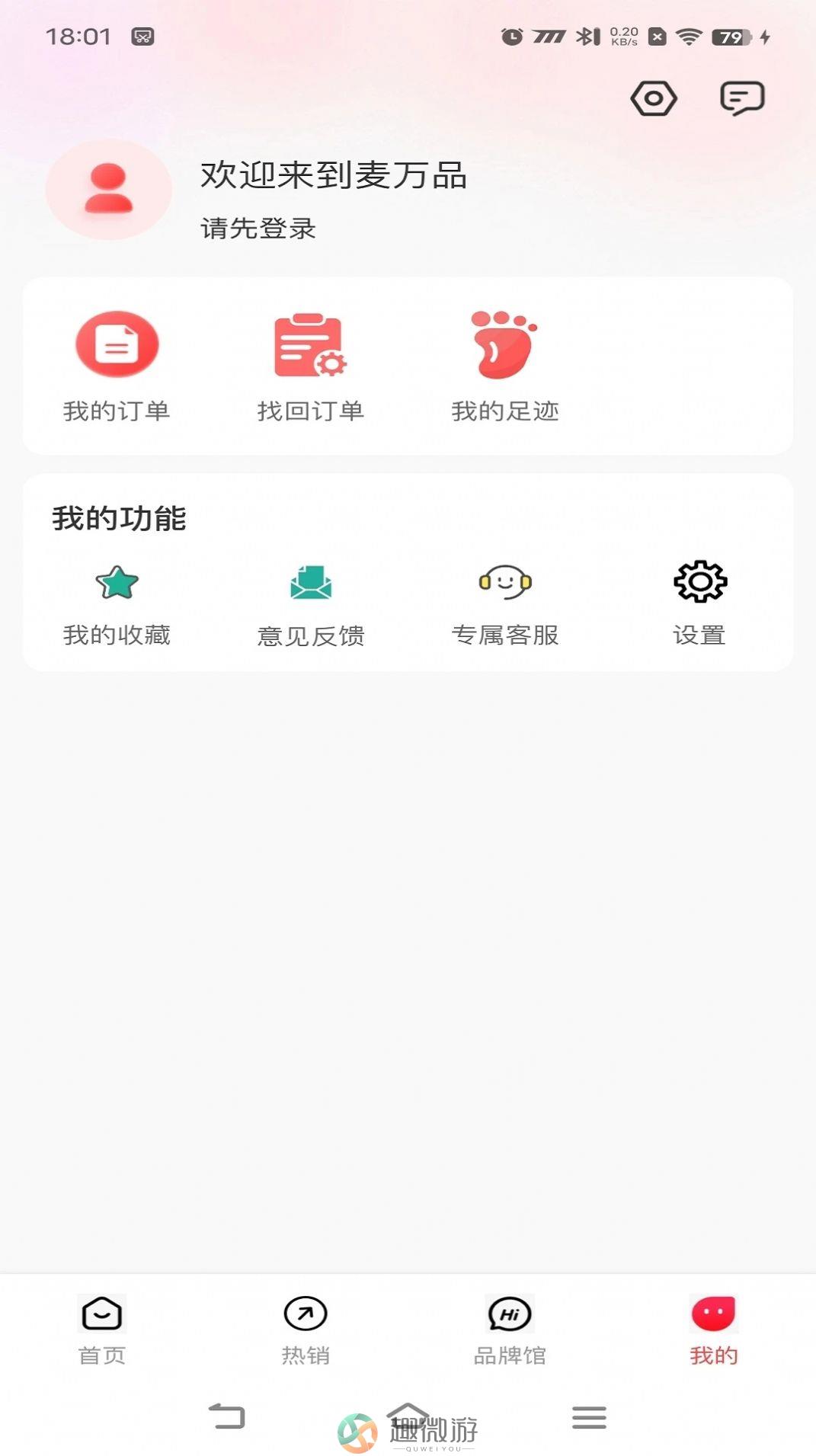Open the system recent apps button
This screenshot has width=816, height=1456.
point(589,1417)
